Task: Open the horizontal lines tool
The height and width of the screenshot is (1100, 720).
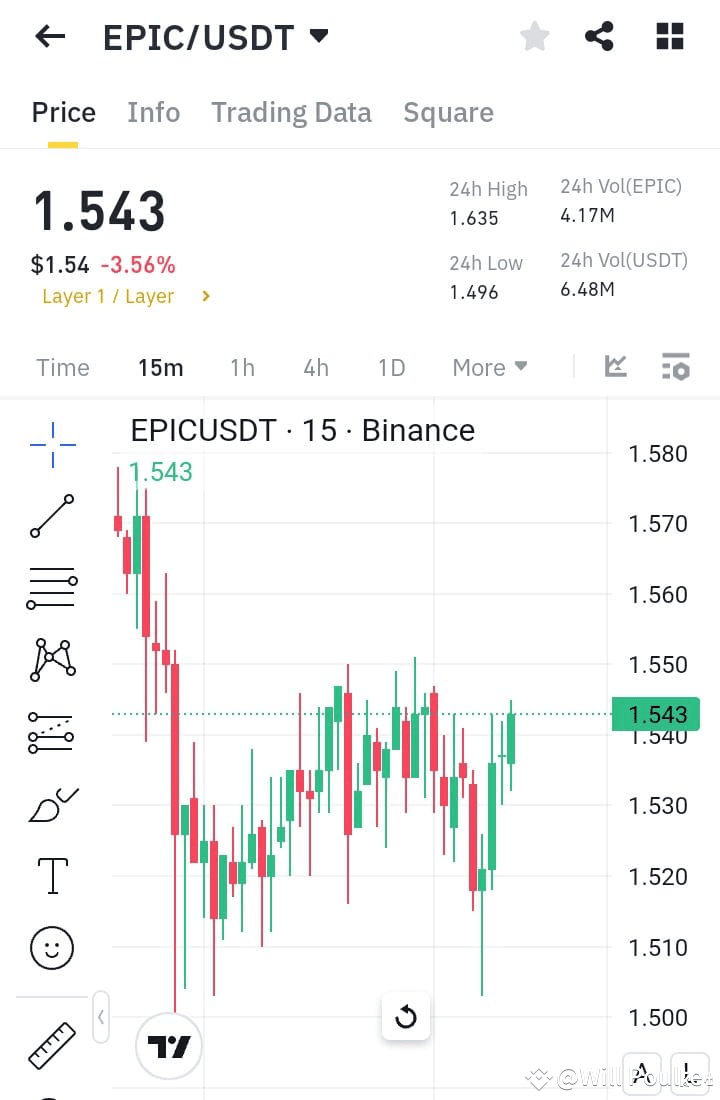Action: pyautogui.click(x=51, y=587)
